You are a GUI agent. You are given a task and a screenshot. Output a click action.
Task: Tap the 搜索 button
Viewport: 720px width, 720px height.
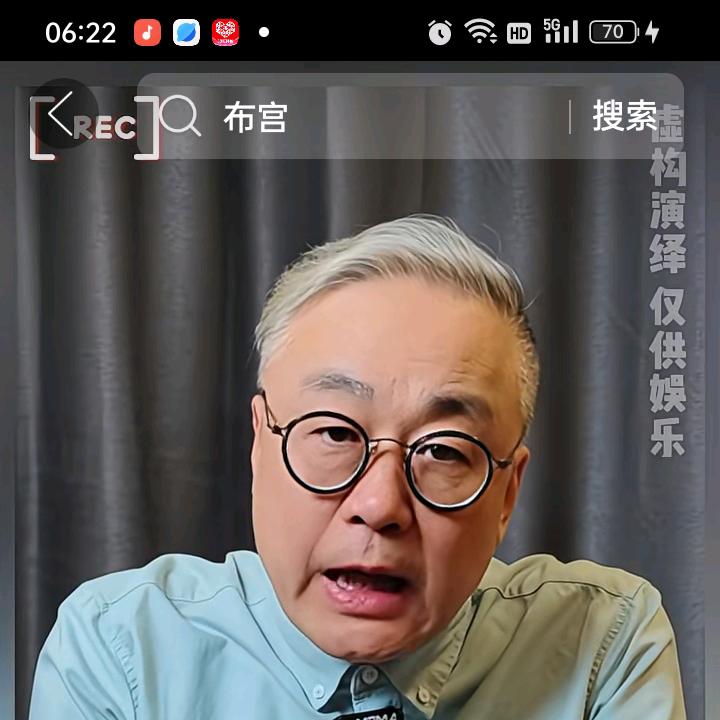[x=624, y=117]
